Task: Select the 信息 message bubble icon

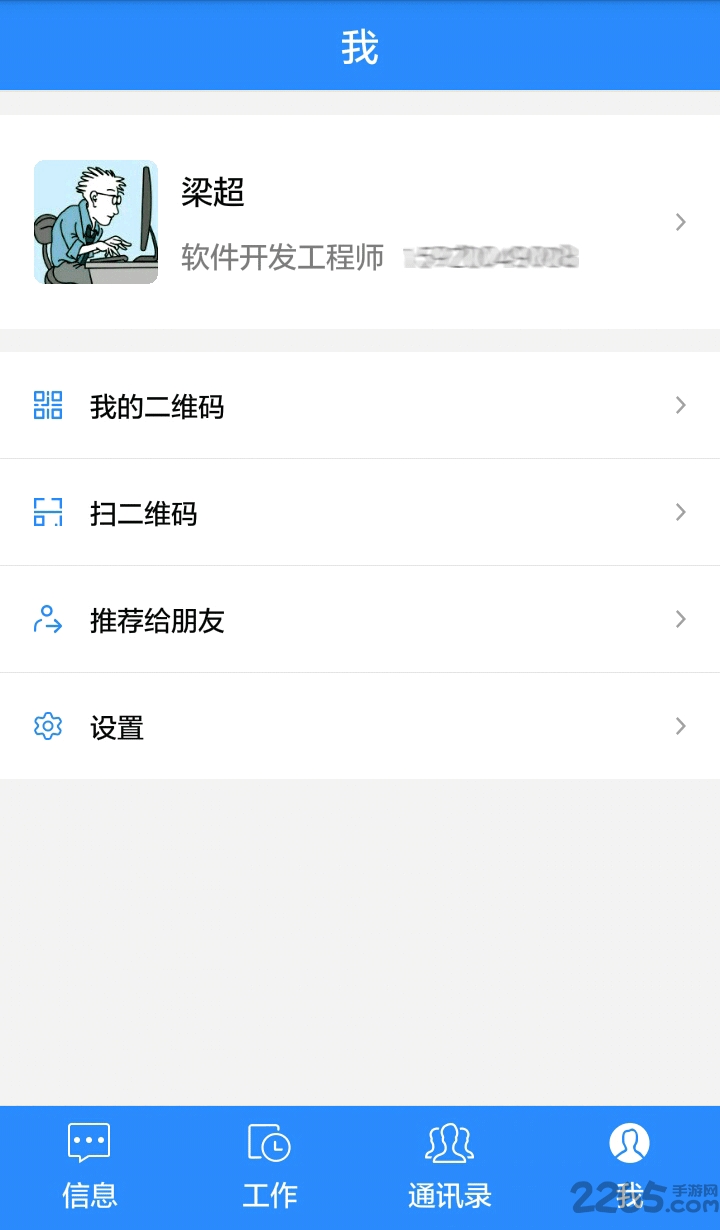Action: click(x=88, y=1140)
